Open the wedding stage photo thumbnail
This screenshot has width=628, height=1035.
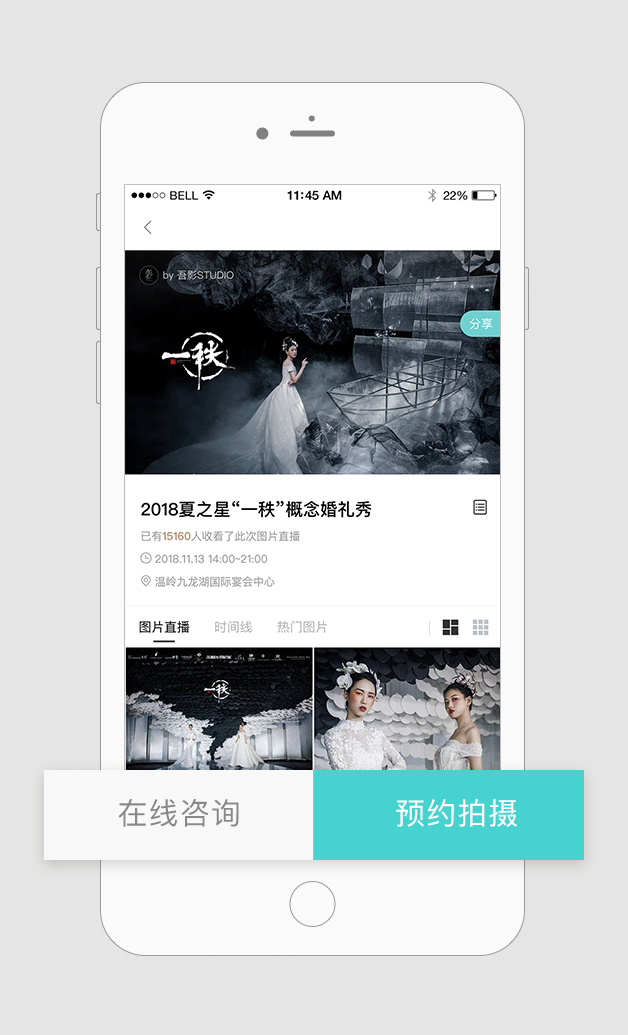219,708
